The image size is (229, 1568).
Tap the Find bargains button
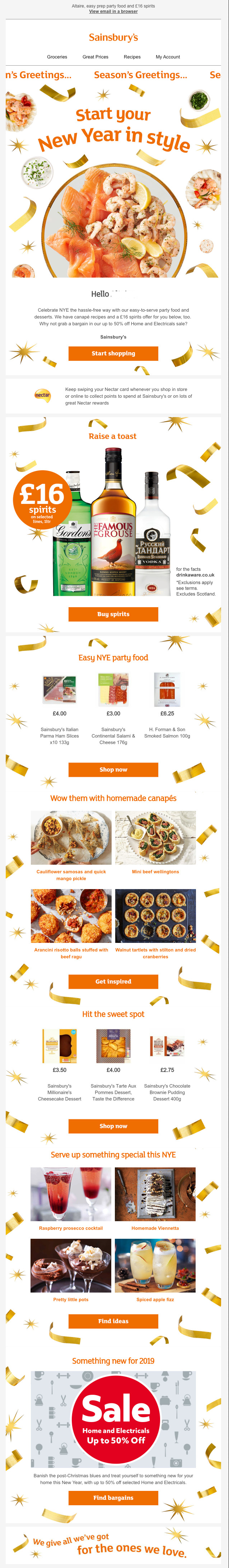click(x=113, y=1497)
